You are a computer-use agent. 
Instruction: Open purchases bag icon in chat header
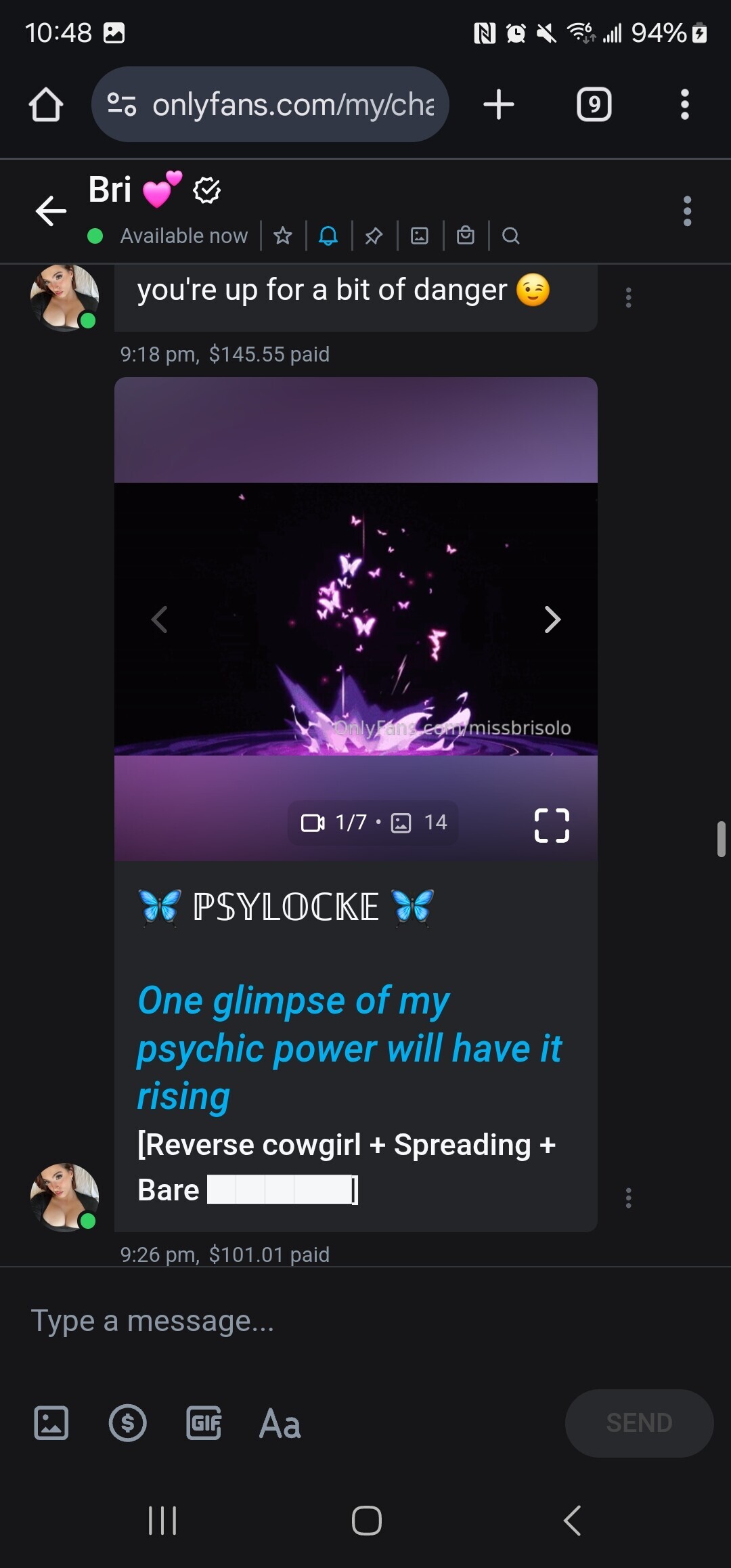(466, 236)
